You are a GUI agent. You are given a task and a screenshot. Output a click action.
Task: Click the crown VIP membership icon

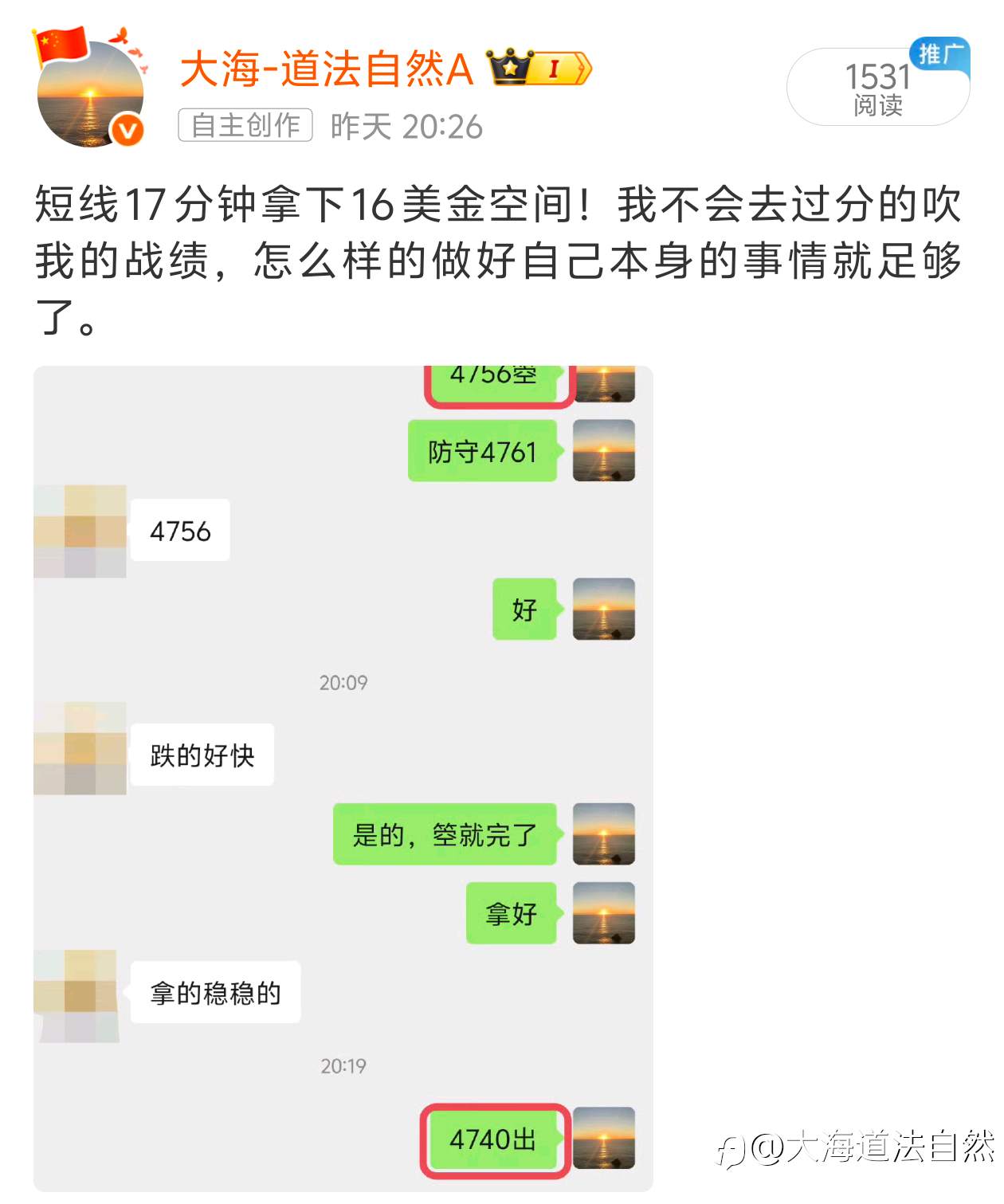click(510, 68)
